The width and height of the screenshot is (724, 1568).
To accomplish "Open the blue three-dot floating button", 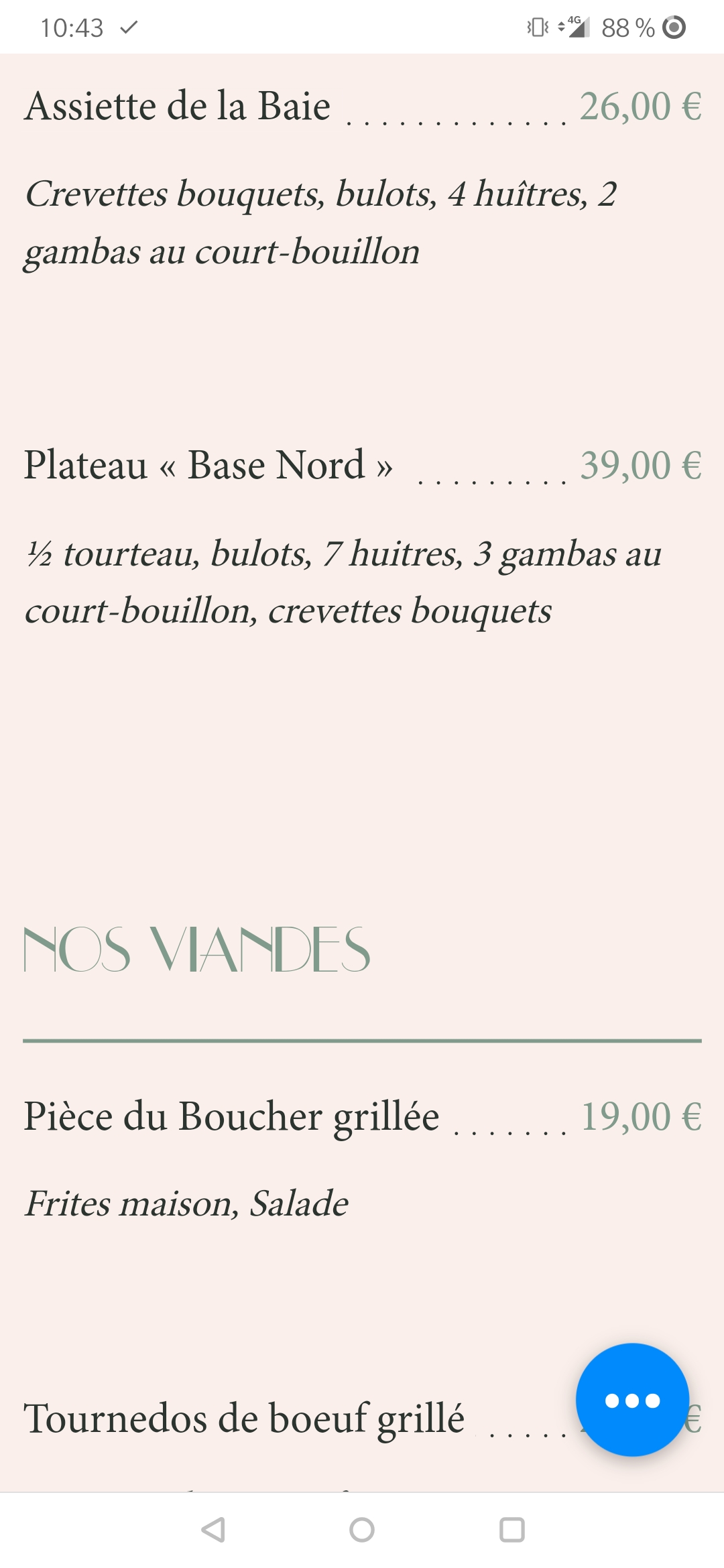I will coord(632,1400).
